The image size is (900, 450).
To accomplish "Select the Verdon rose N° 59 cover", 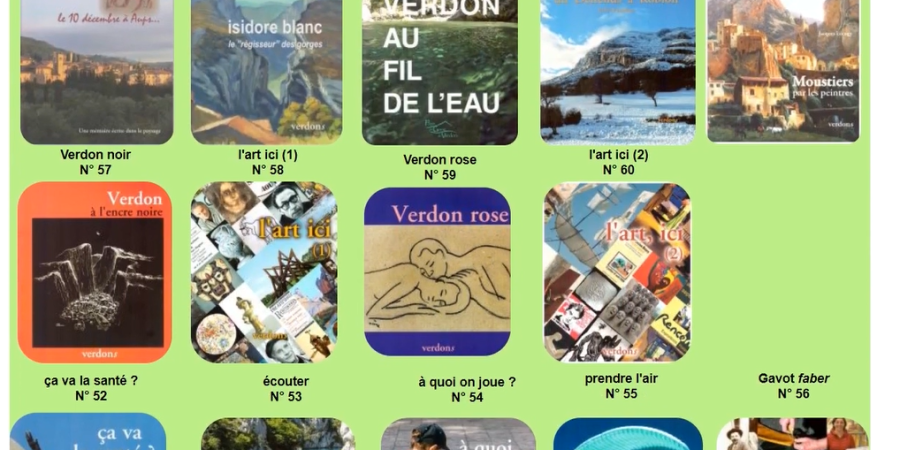I will point(437,271).
